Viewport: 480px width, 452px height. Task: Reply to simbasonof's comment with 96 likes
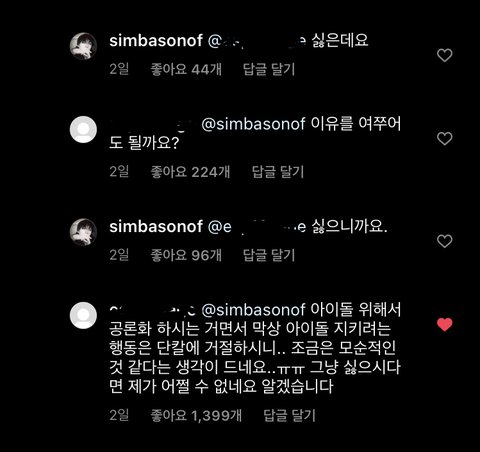[269, 255]
